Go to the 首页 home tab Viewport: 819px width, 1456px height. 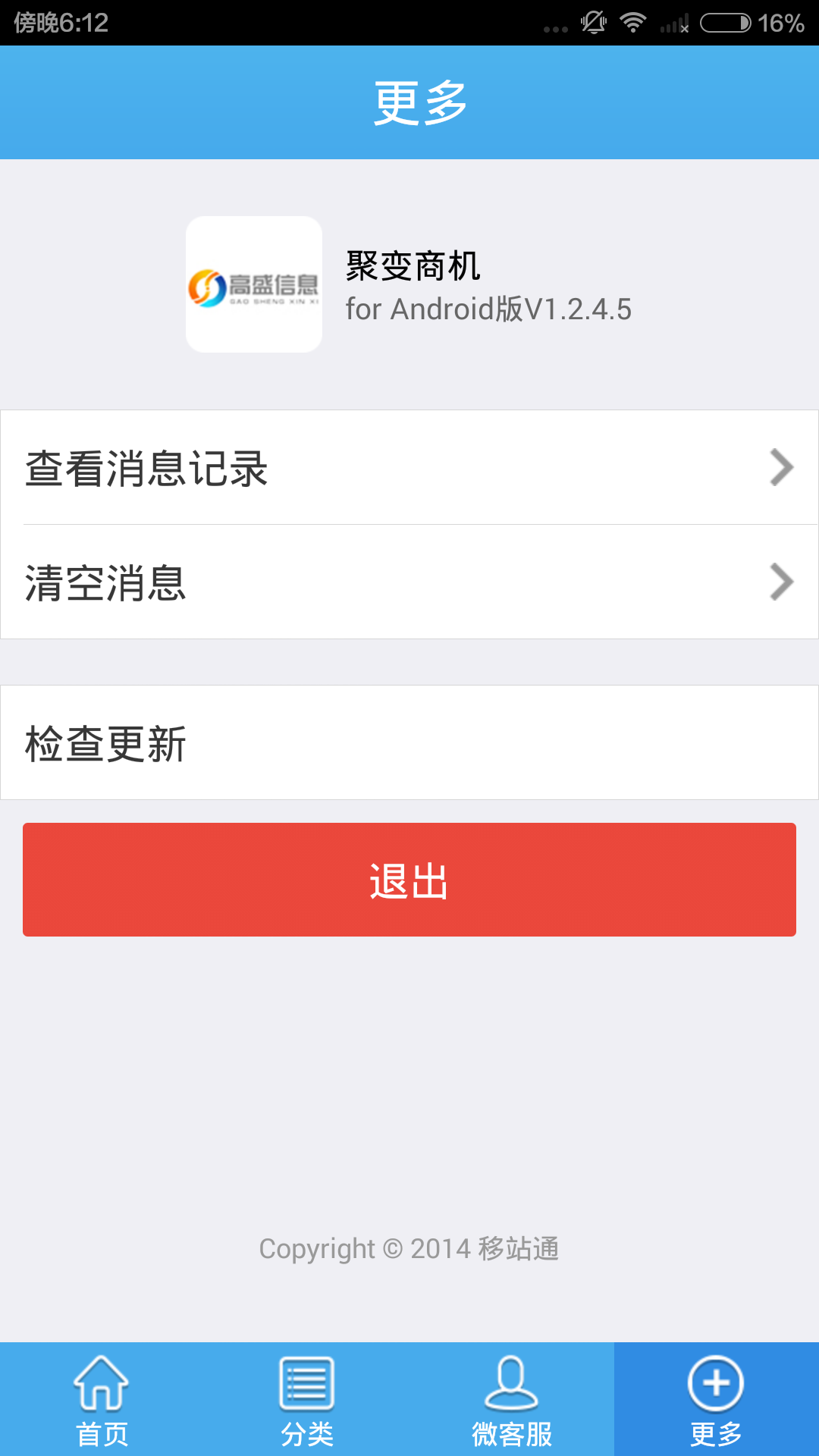[x=102, y=1400]
